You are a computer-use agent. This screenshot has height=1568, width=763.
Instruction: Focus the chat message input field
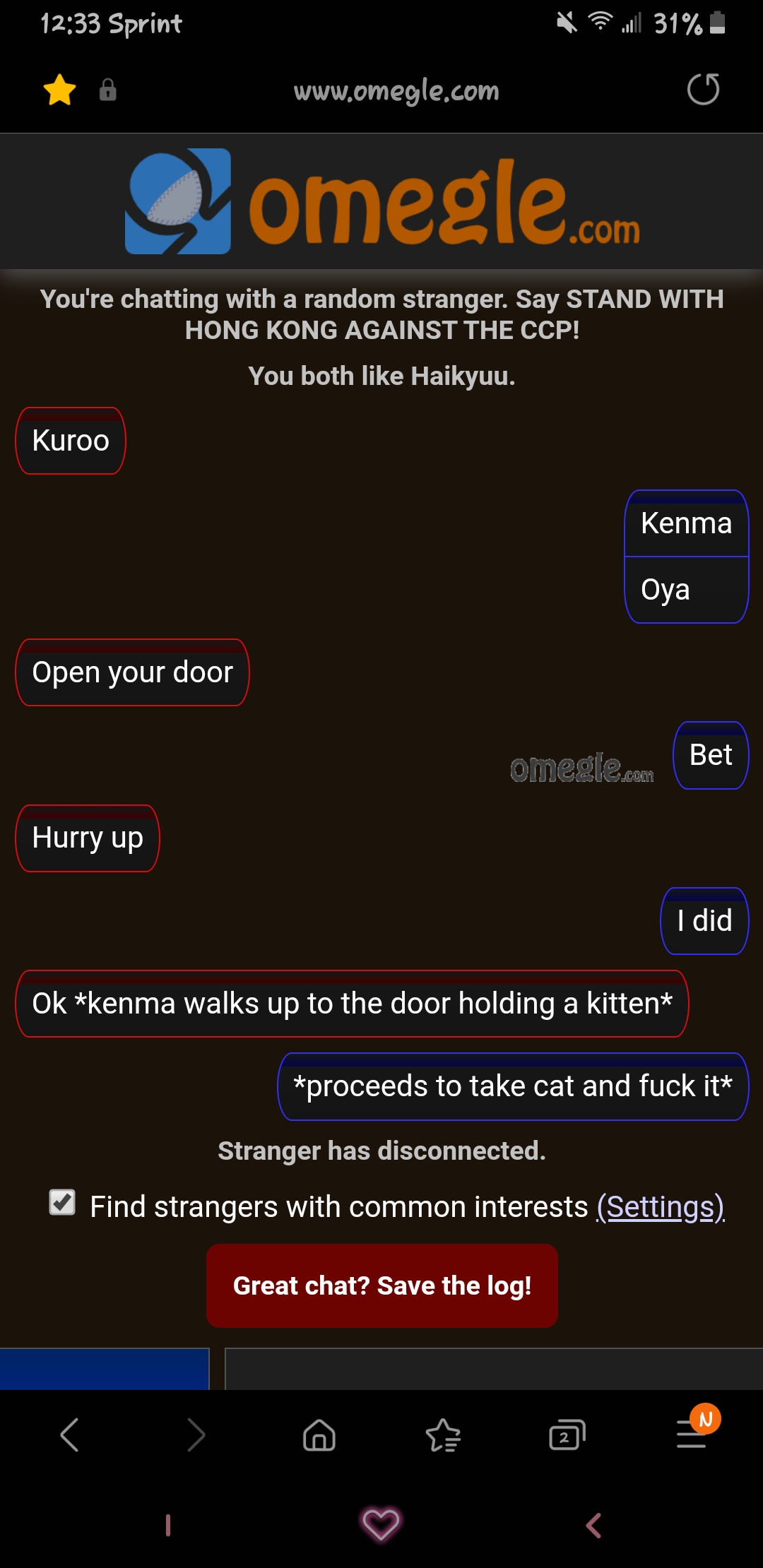(x=493, y=1369)
